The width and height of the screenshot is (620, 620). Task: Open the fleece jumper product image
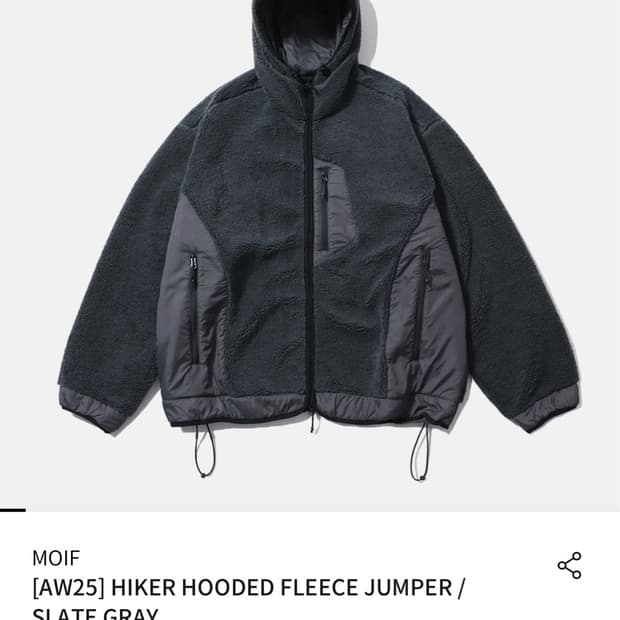tap(310, 256)
